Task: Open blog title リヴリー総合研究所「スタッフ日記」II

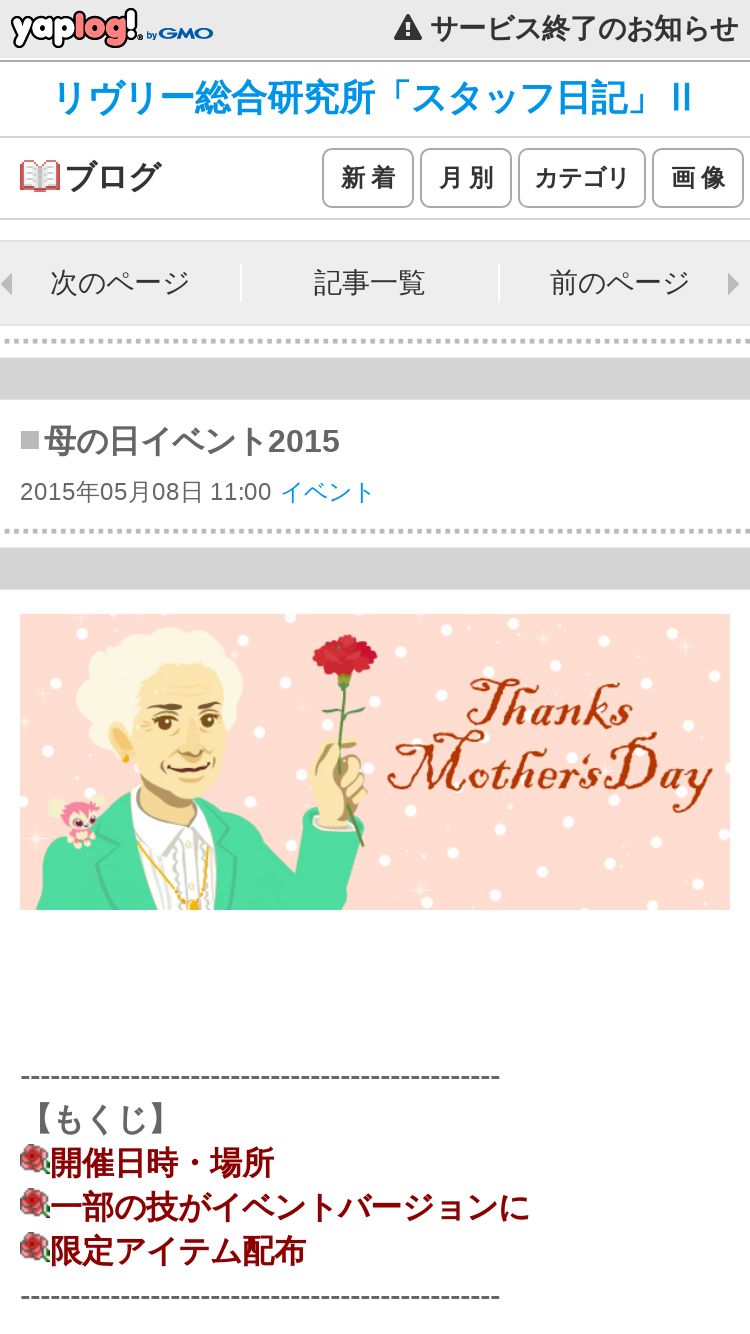Action: tap(373, 98)
